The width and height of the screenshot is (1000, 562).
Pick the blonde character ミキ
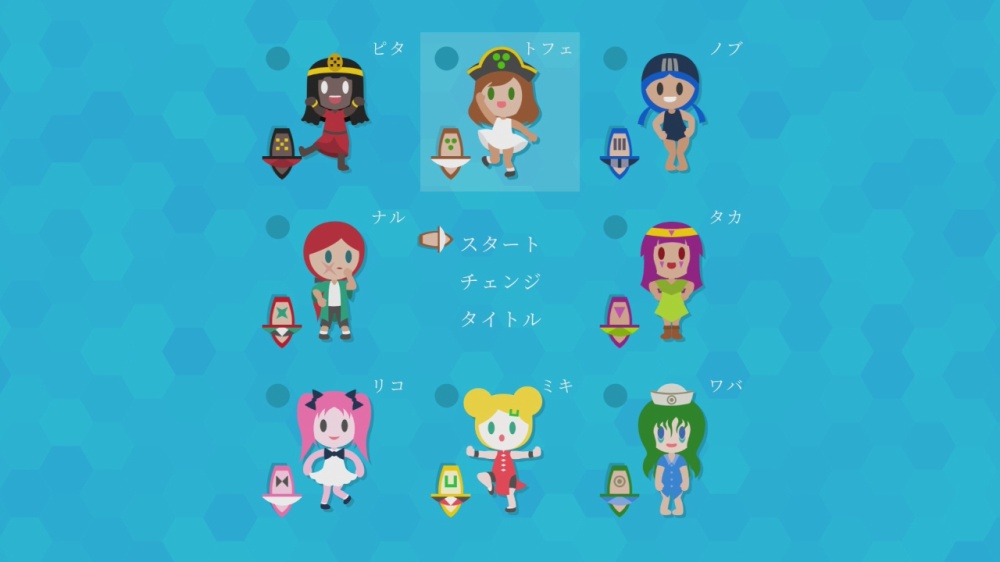(x=503, y=450)
